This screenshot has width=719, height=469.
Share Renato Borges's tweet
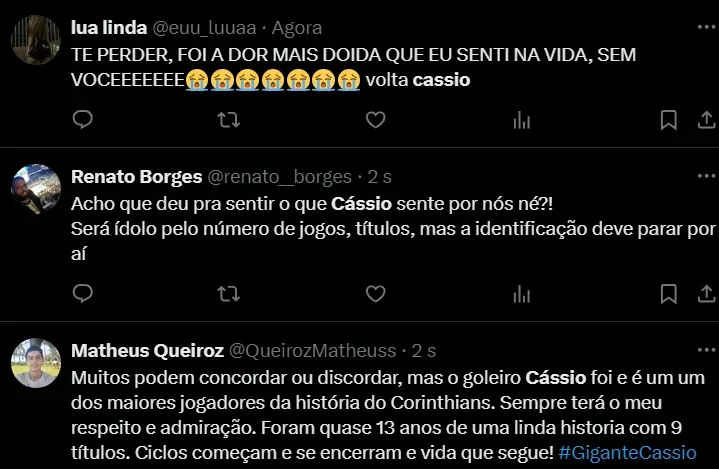click(702, 293)
